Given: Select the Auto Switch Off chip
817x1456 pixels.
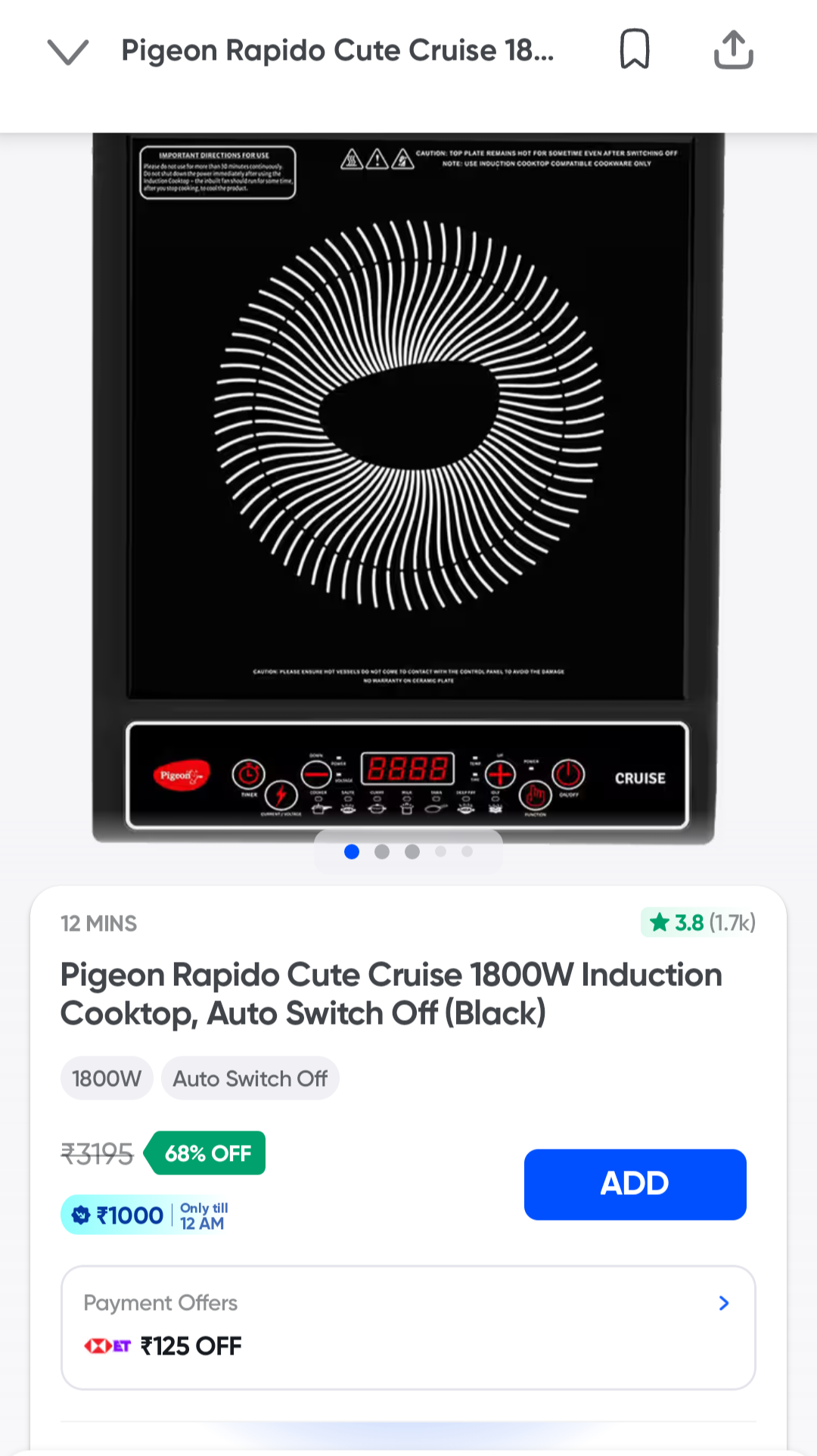Looking at the screenshot, I should [x=250, y=1078].
